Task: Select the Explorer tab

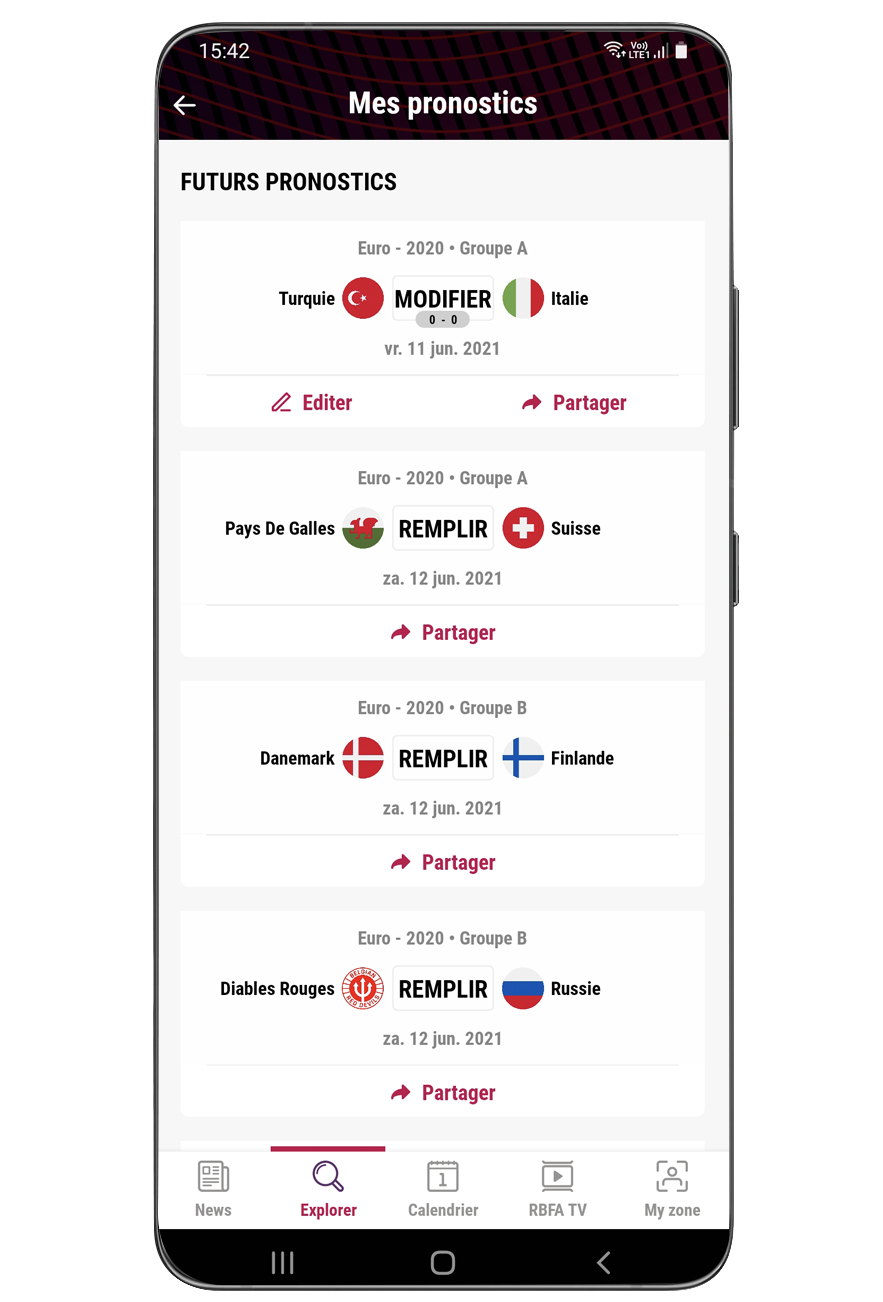Action: [328, 1189]
